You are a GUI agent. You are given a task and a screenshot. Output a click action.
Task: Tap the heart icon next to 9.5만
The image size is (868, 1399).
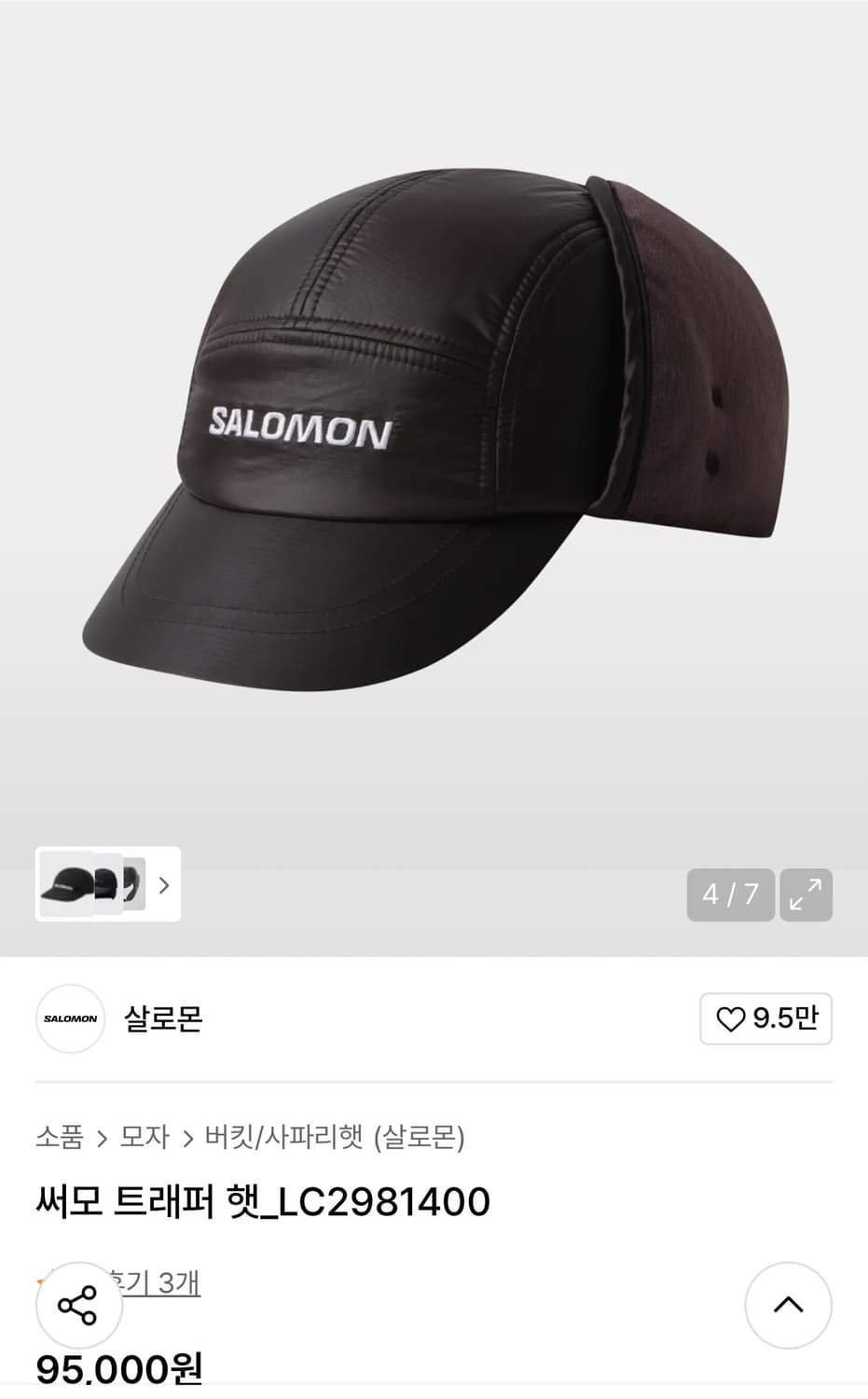731,1018
